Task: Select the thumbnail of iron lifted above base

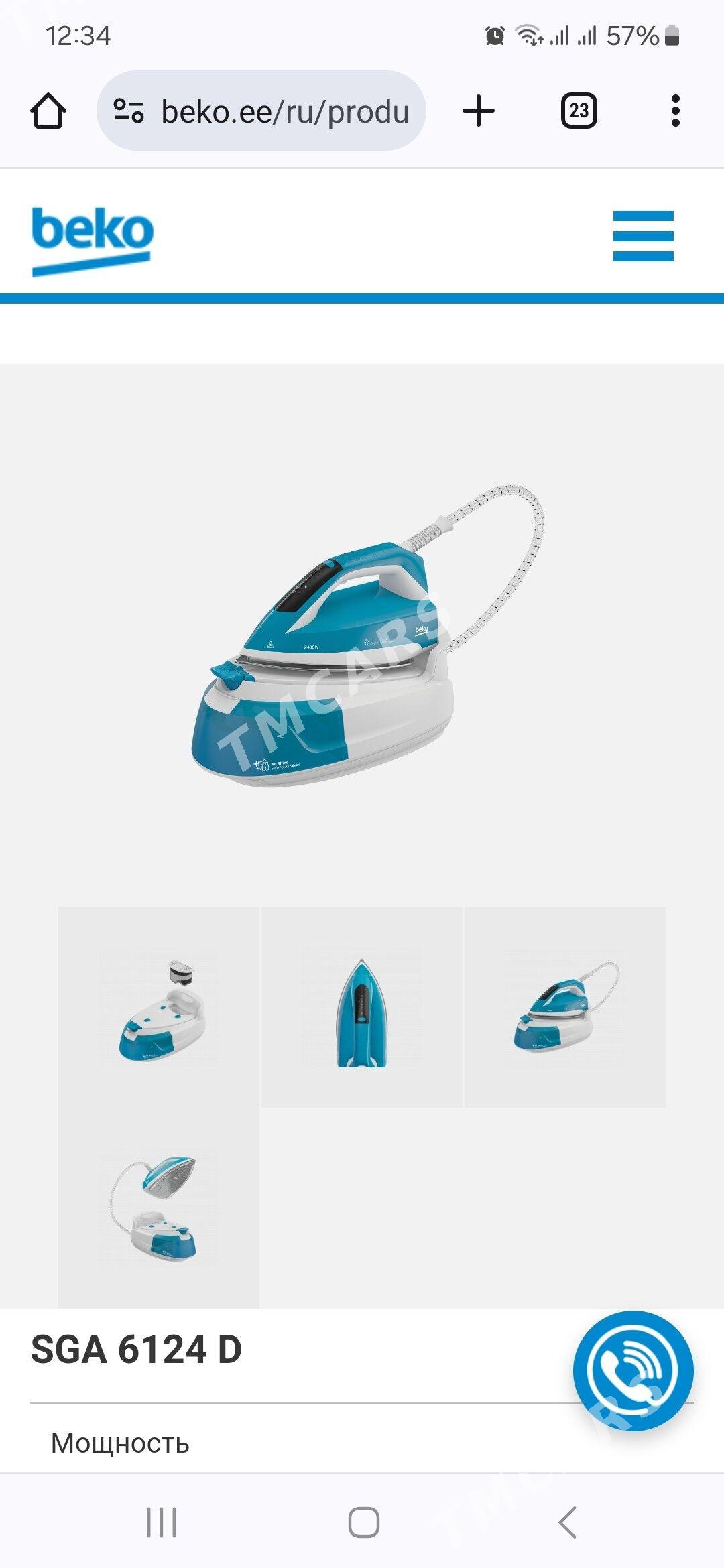Action: pos(159,1207)
